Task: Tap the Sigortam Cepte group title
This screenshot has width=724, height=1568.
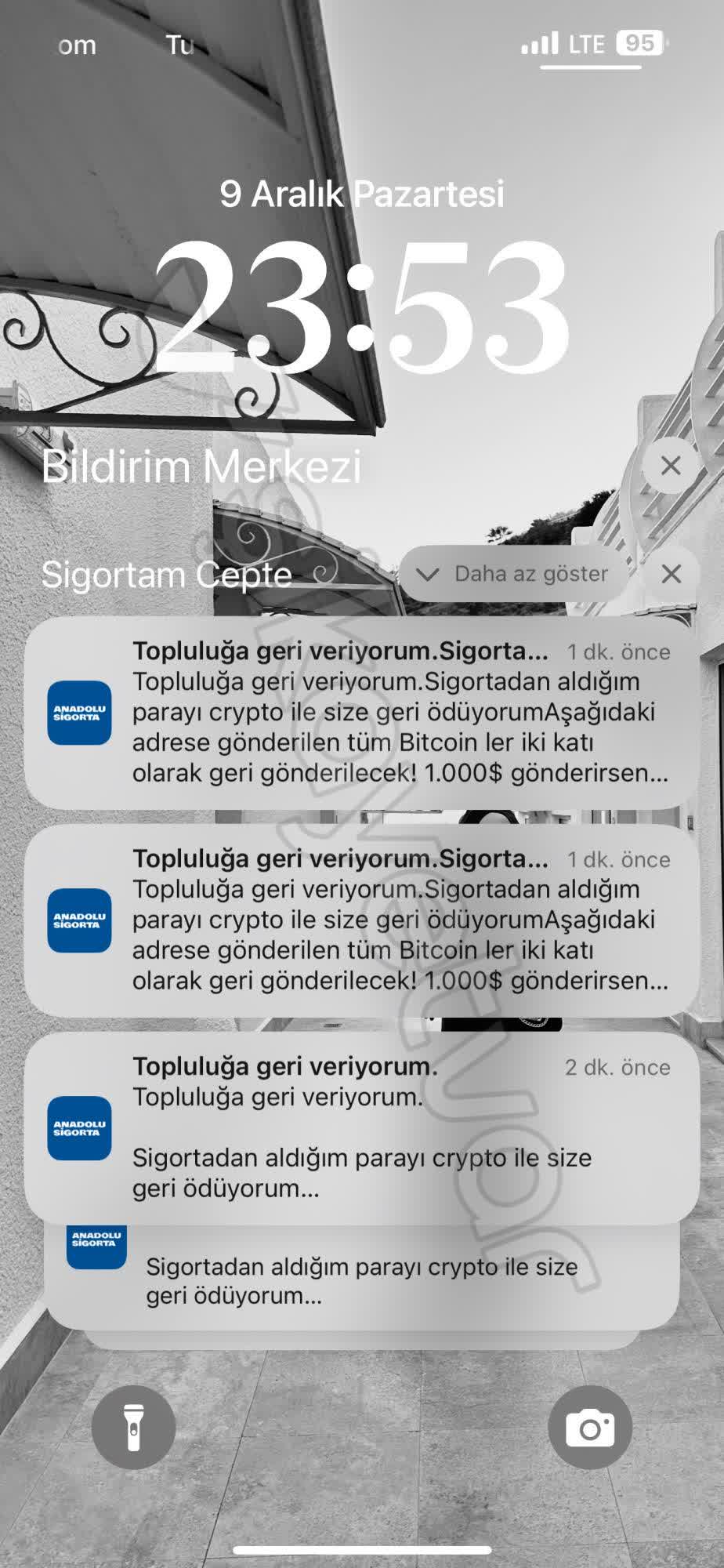Action: [167, 577]
